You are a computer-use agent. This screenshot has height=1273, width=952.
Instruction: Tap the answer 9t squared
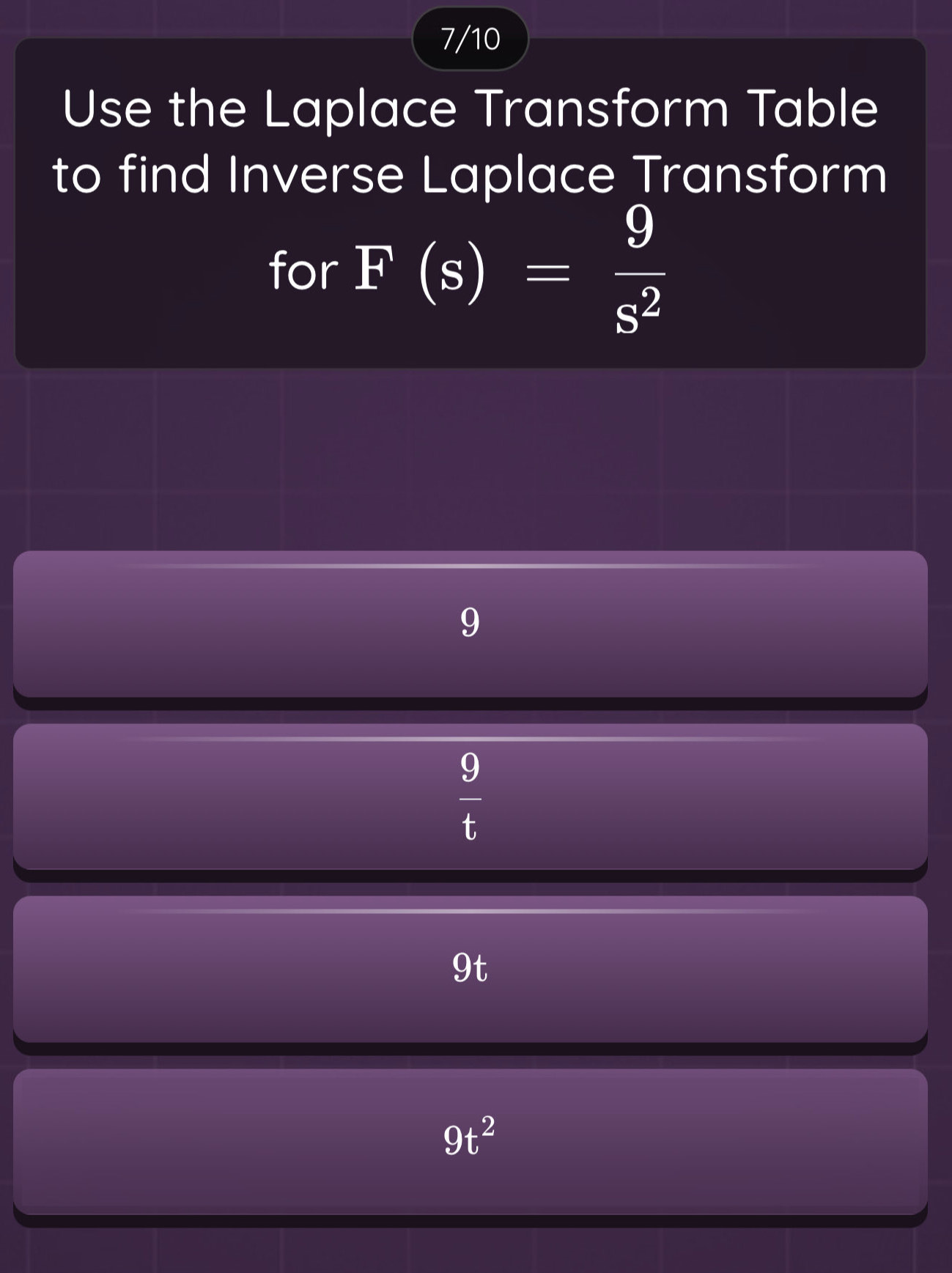(470, 1141)
